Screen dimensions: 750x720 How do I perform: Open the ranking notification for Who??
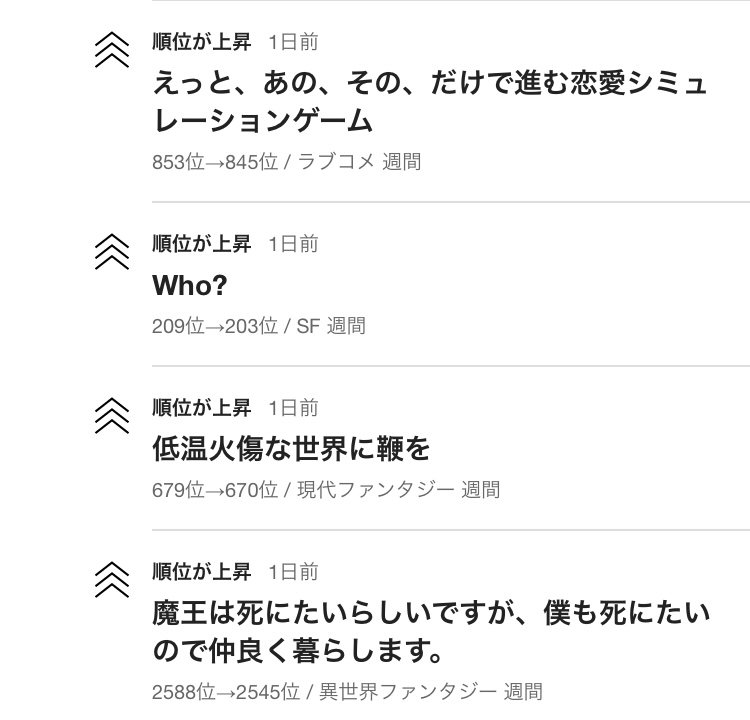(190, 286)
